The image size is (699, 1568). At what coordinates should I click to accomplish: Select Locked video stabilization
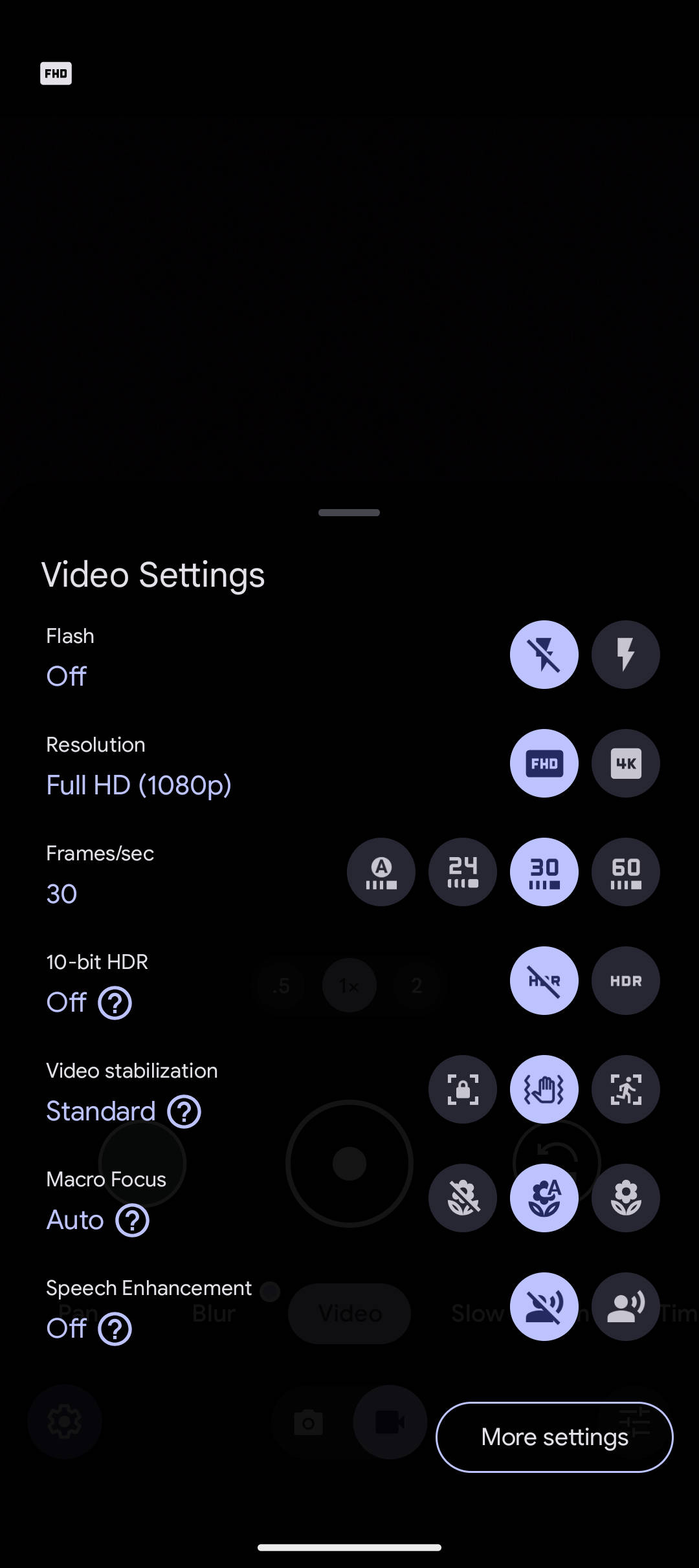coord(463,1089)
